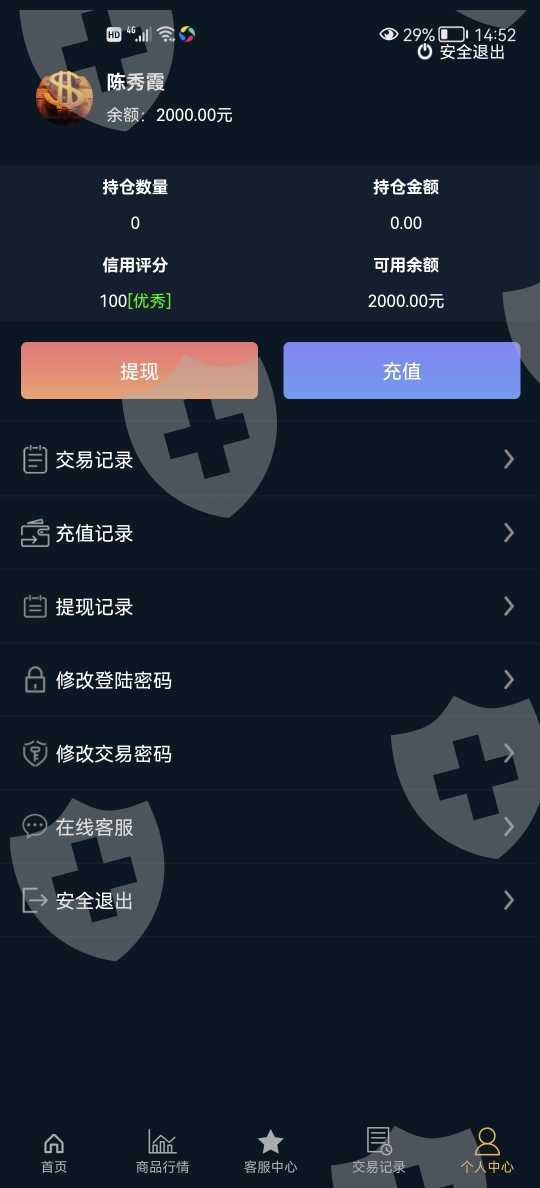Switch to the 首页 tab
The width and height of the screenshot is (540, 1188).
pyautogui.click(x=54, y=1152)
